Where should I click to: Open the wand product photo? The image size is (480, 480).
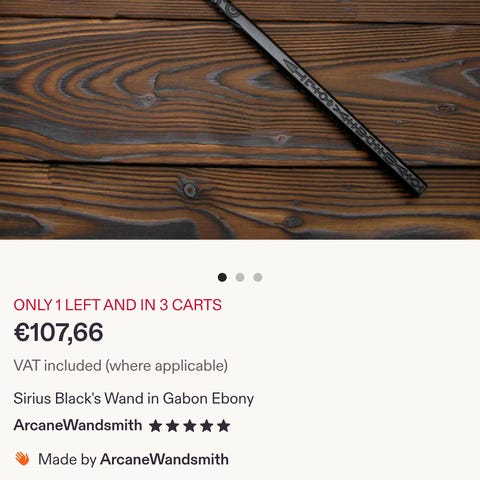pos(240,120)
